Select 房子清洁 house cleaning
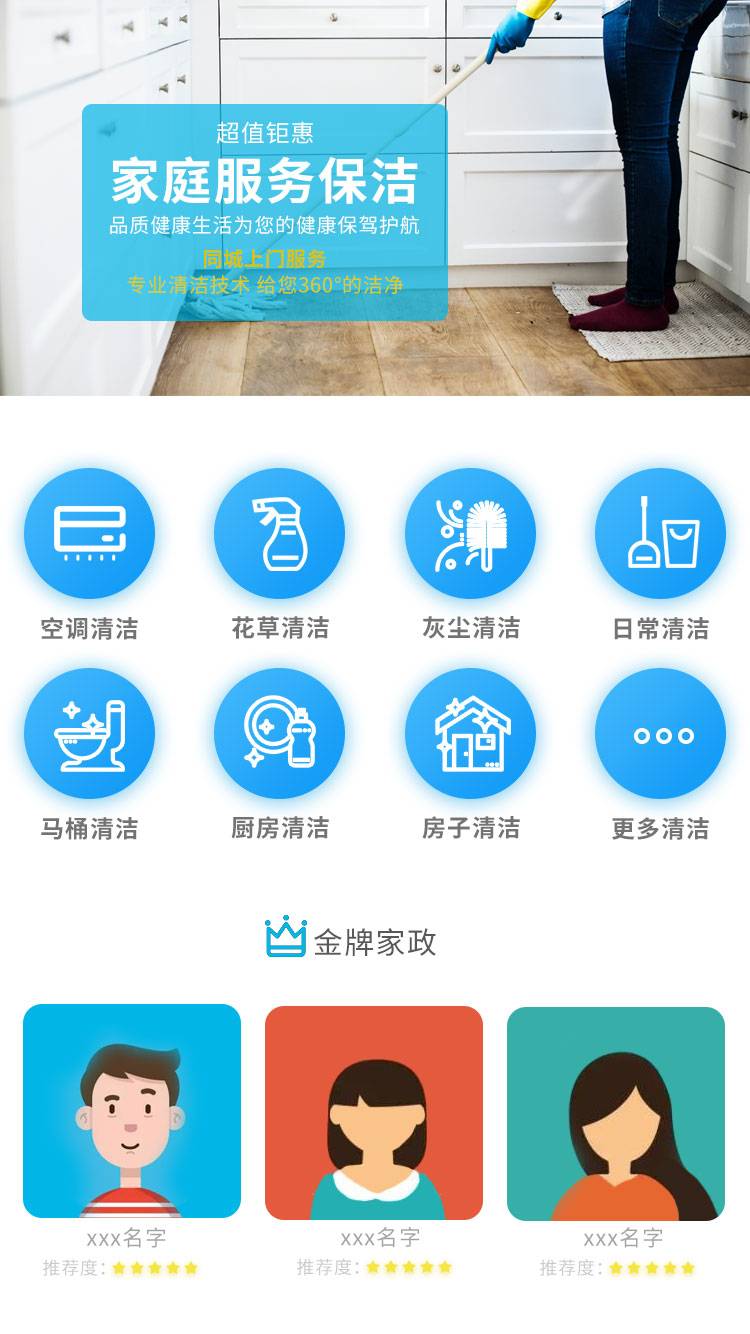Image resolution: width=750 pixels, height=1334 pixels. (x=470, y=733)
